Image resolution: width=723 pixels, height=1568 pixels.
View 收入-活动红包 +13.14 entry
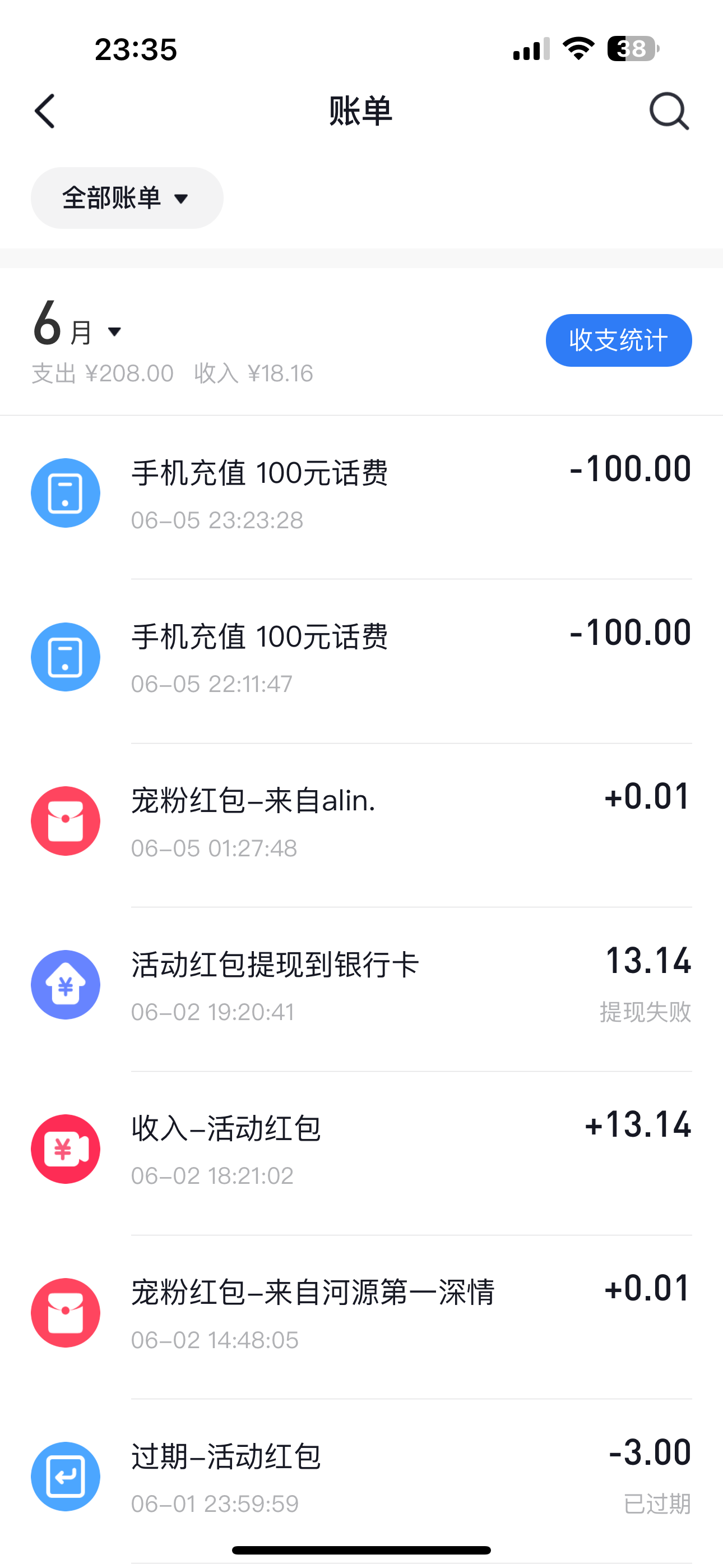pos(361,1149)
